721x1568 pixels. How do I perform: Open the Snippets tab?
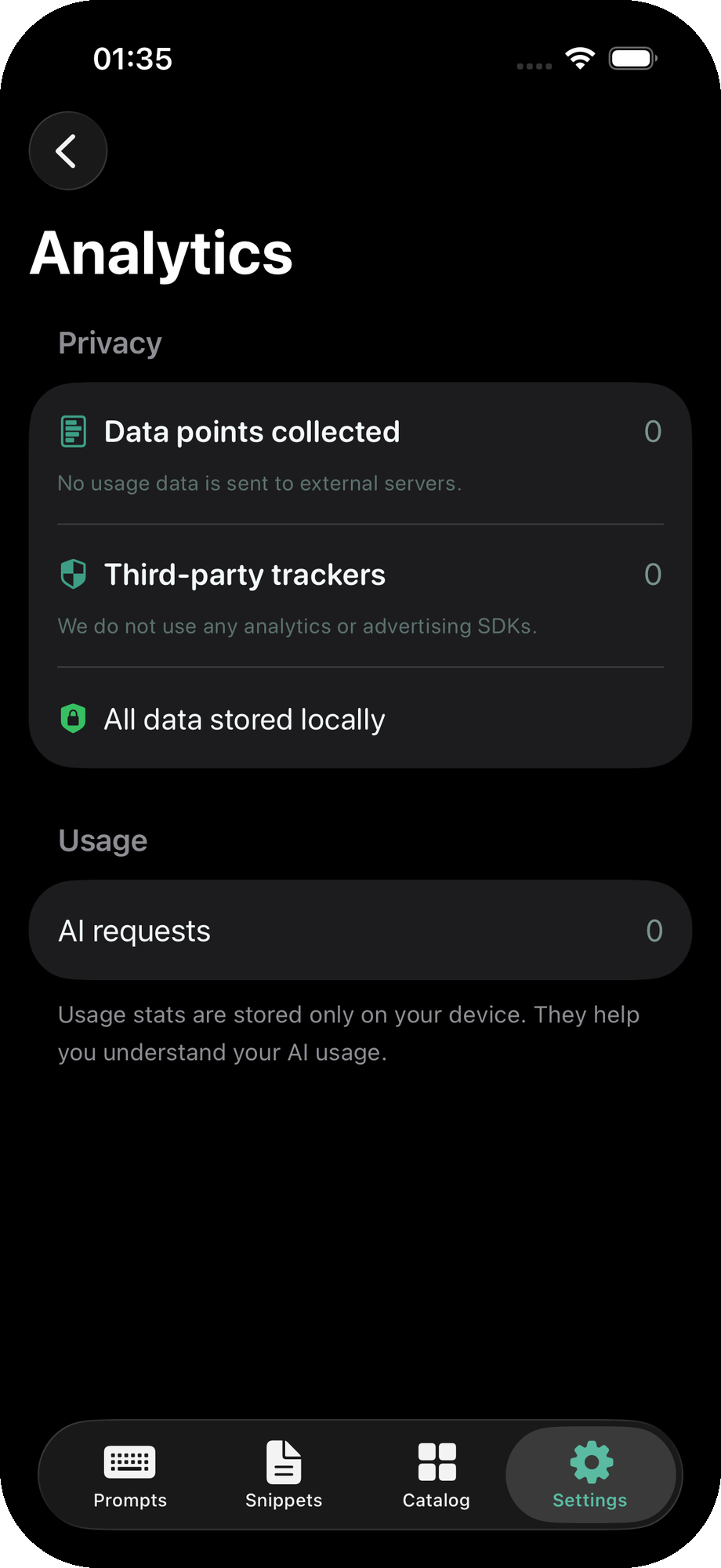pyautogui.click(x=284, y=1474)
